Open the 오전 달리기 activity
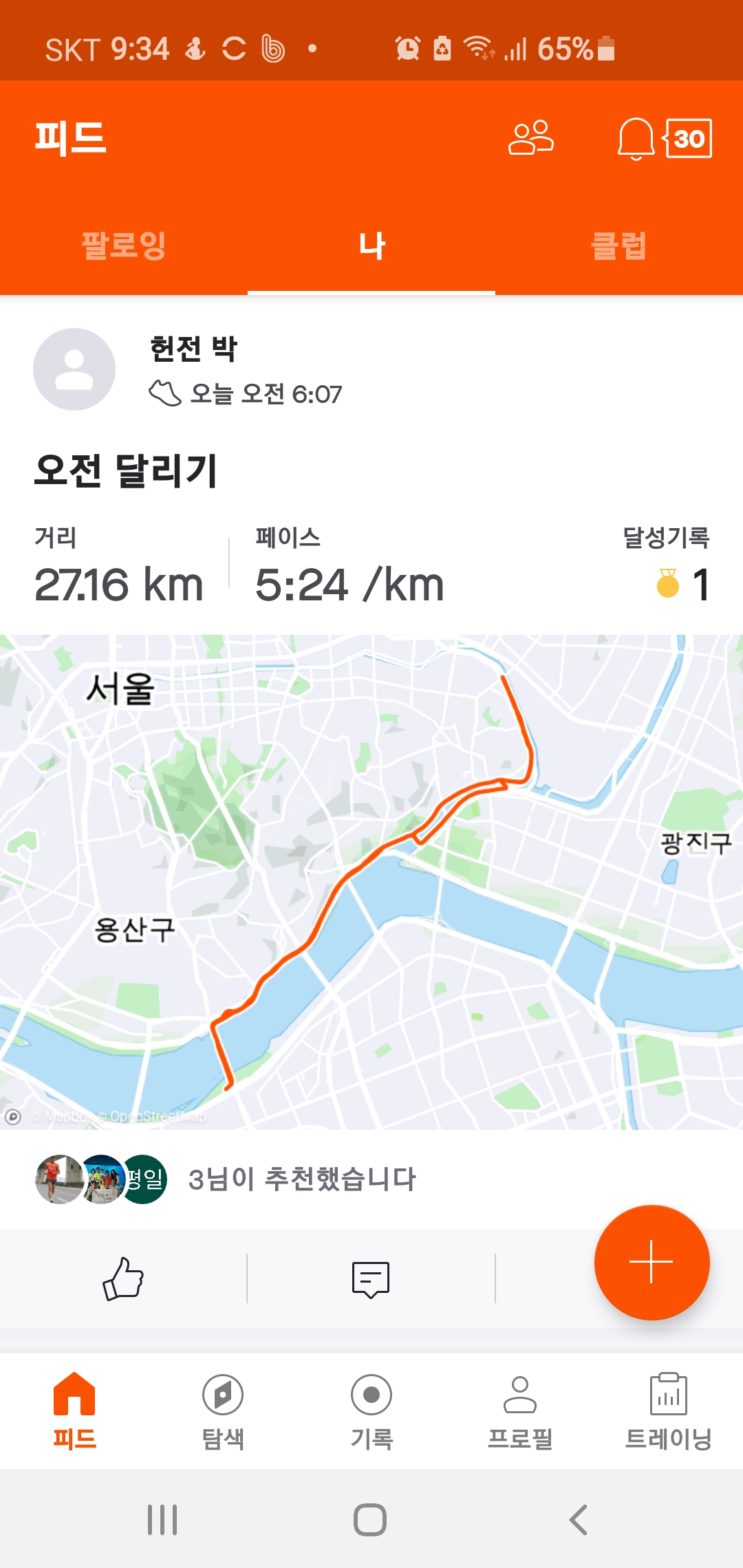 point(126,471)
